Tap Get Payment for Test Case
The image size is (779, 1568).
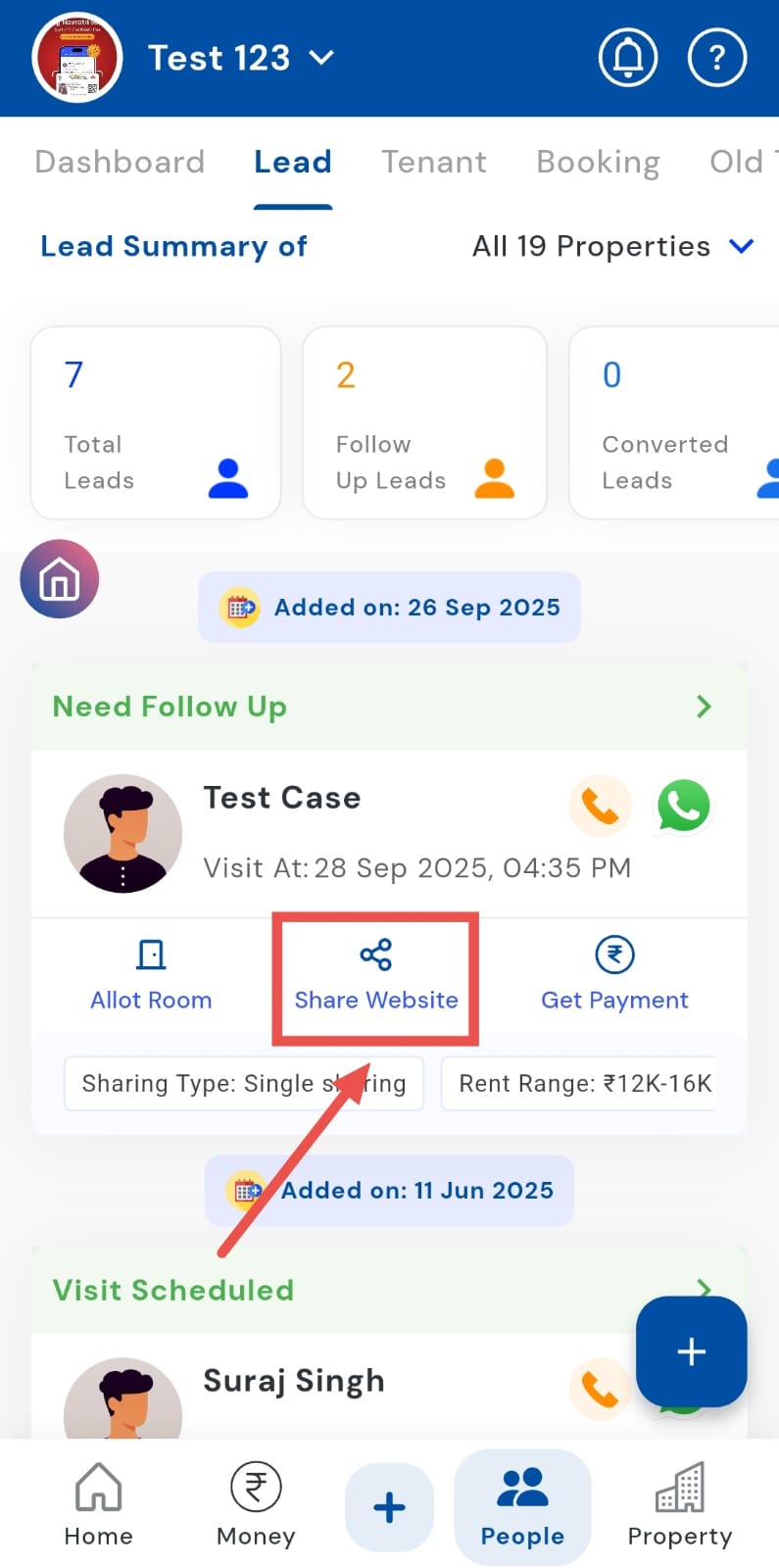[x=614, y=974]
